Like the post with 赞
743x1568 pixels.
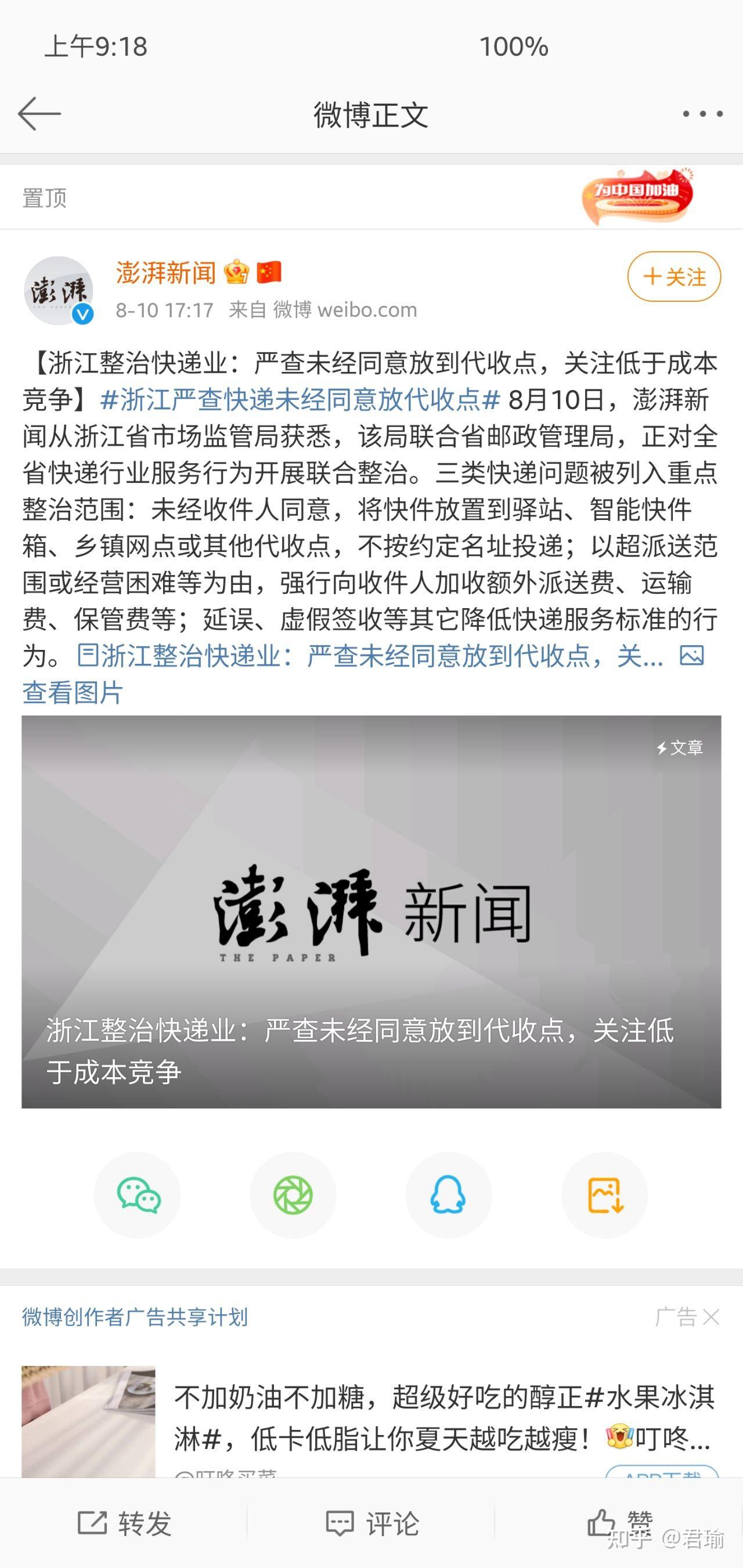point(619,1523)
